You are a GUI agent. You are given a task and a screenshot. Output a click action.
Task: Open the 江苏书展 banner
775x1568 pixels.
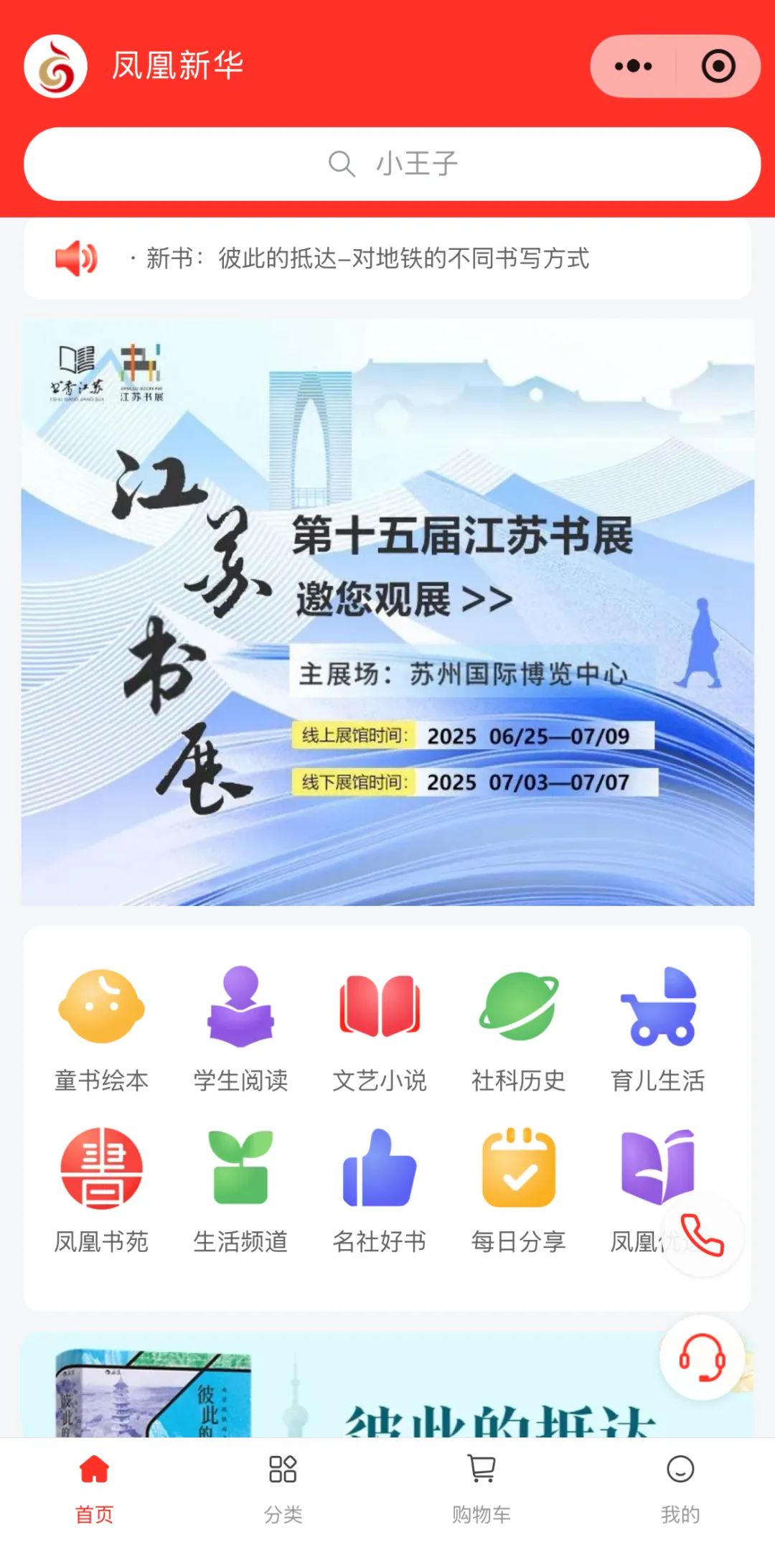pos(387,612)
